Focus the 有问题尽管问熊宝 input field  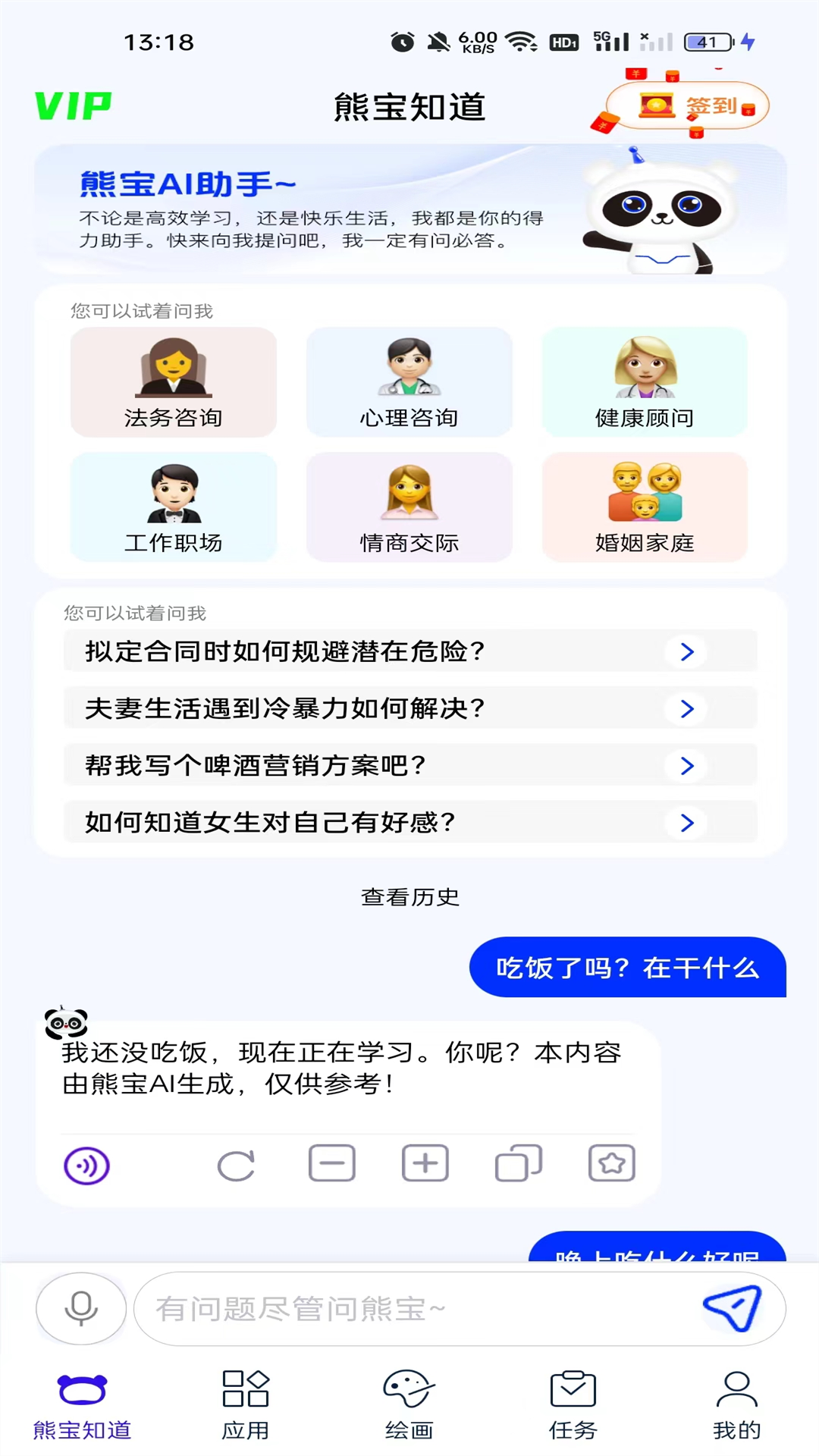coord(417,1308)
